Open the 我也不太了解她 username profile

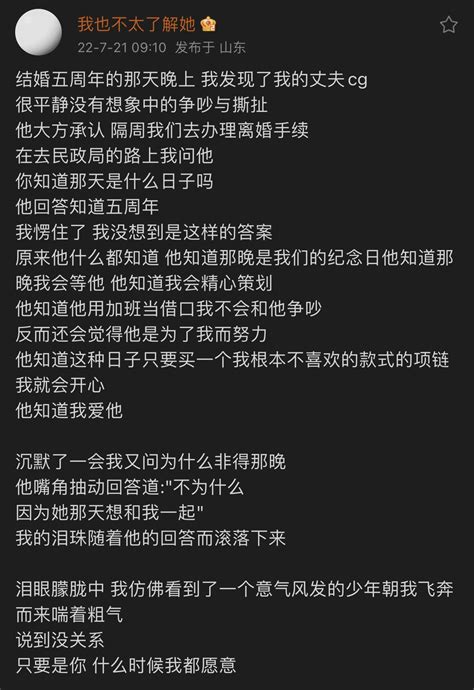136,24
